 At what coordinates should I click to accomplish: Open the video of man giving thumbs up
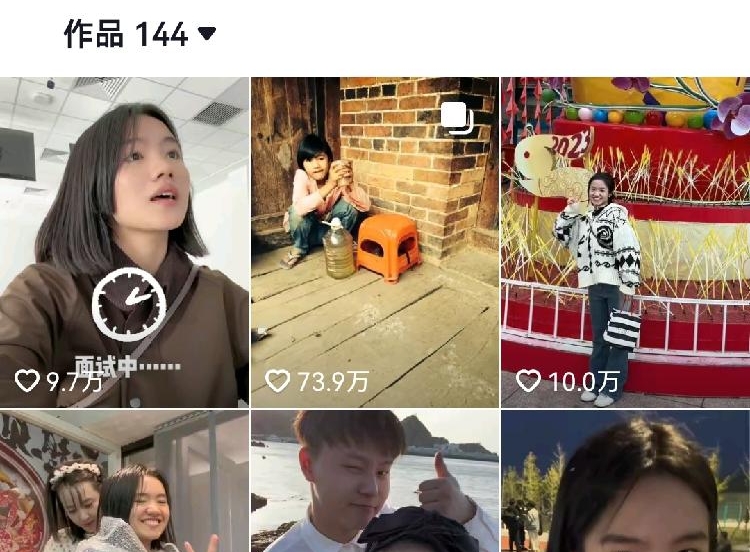point(374,482)
